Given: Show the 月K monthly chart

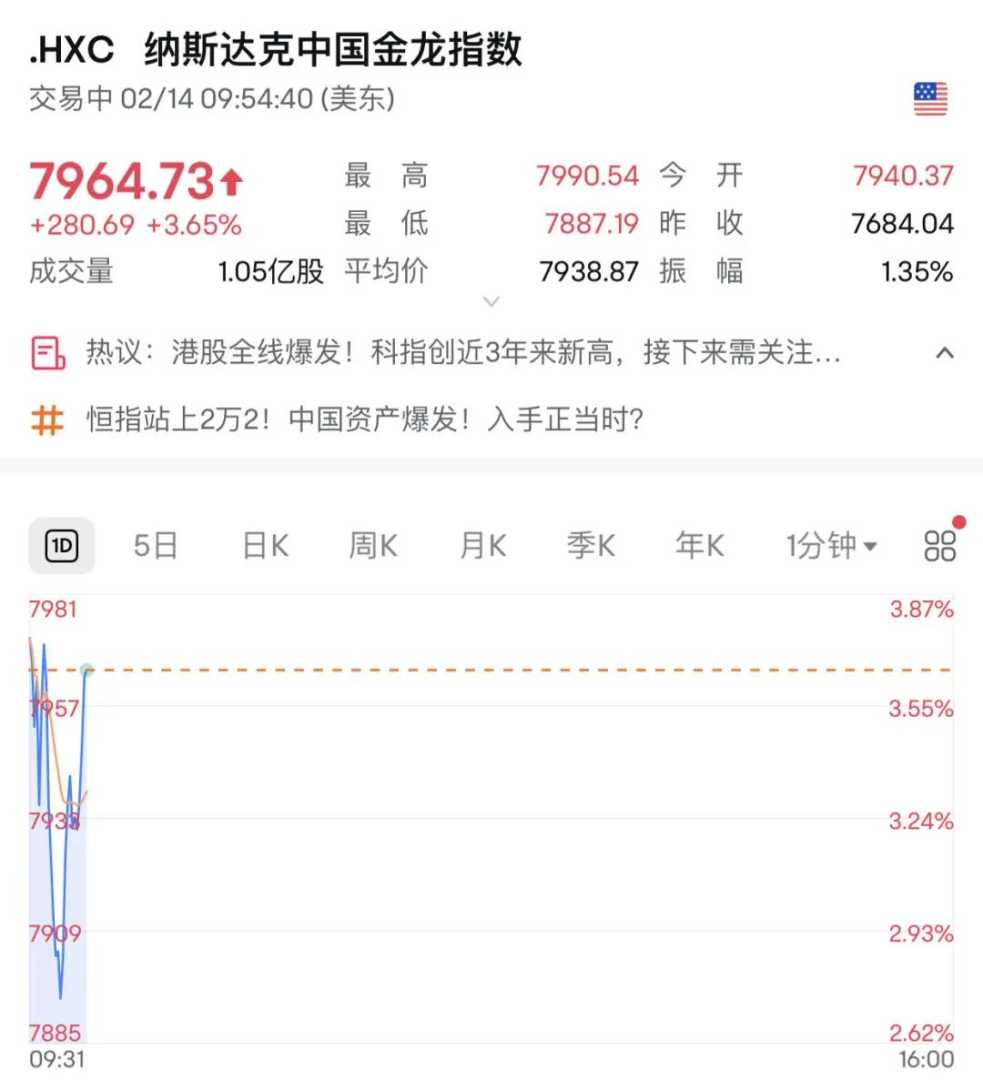Looking at the screenshot, I should (x=483, y=546).
